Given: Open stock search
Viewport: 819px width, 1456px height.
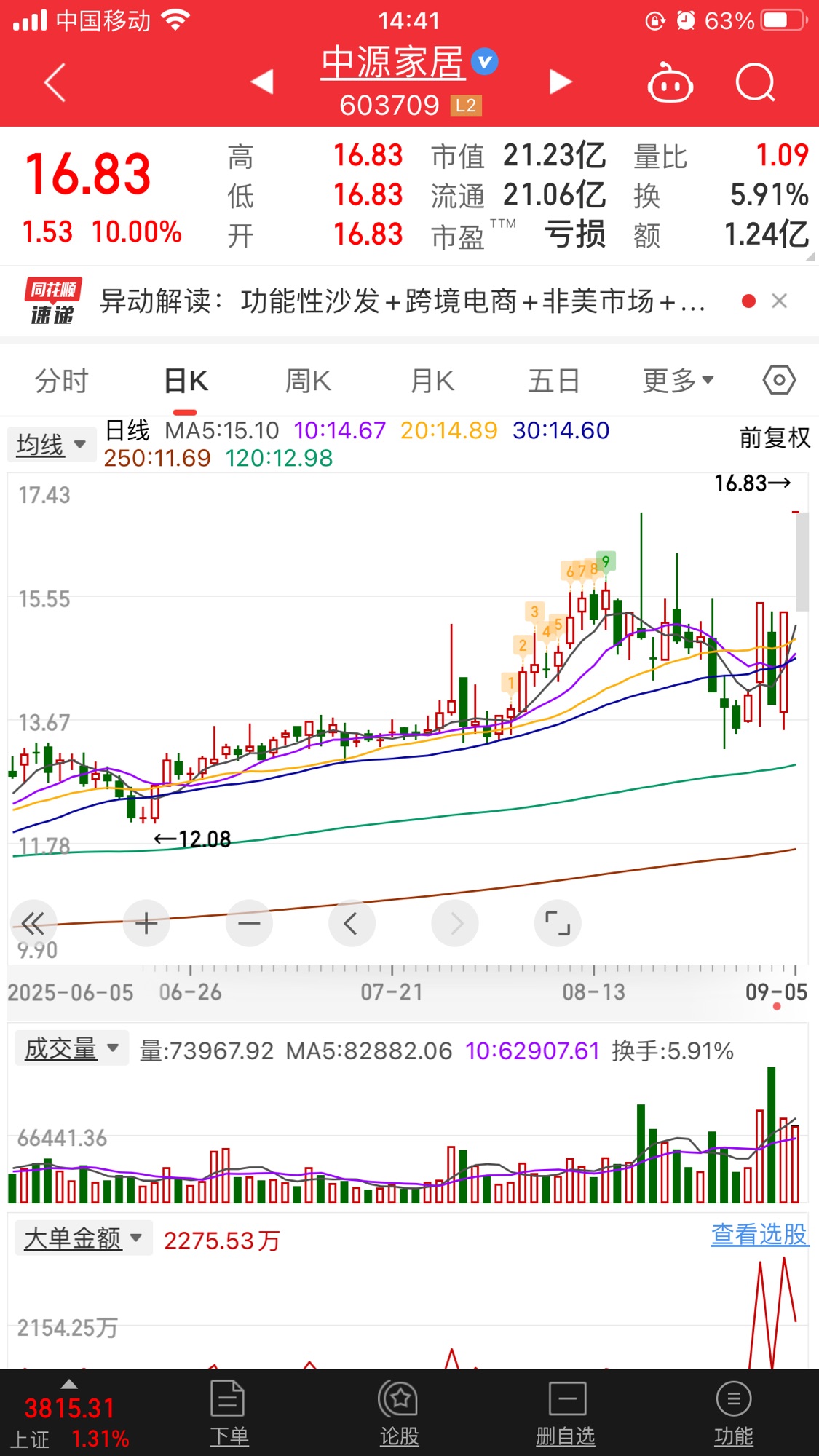Looking at the screenshot, I should pyautogui.click(x=755, y=82).
